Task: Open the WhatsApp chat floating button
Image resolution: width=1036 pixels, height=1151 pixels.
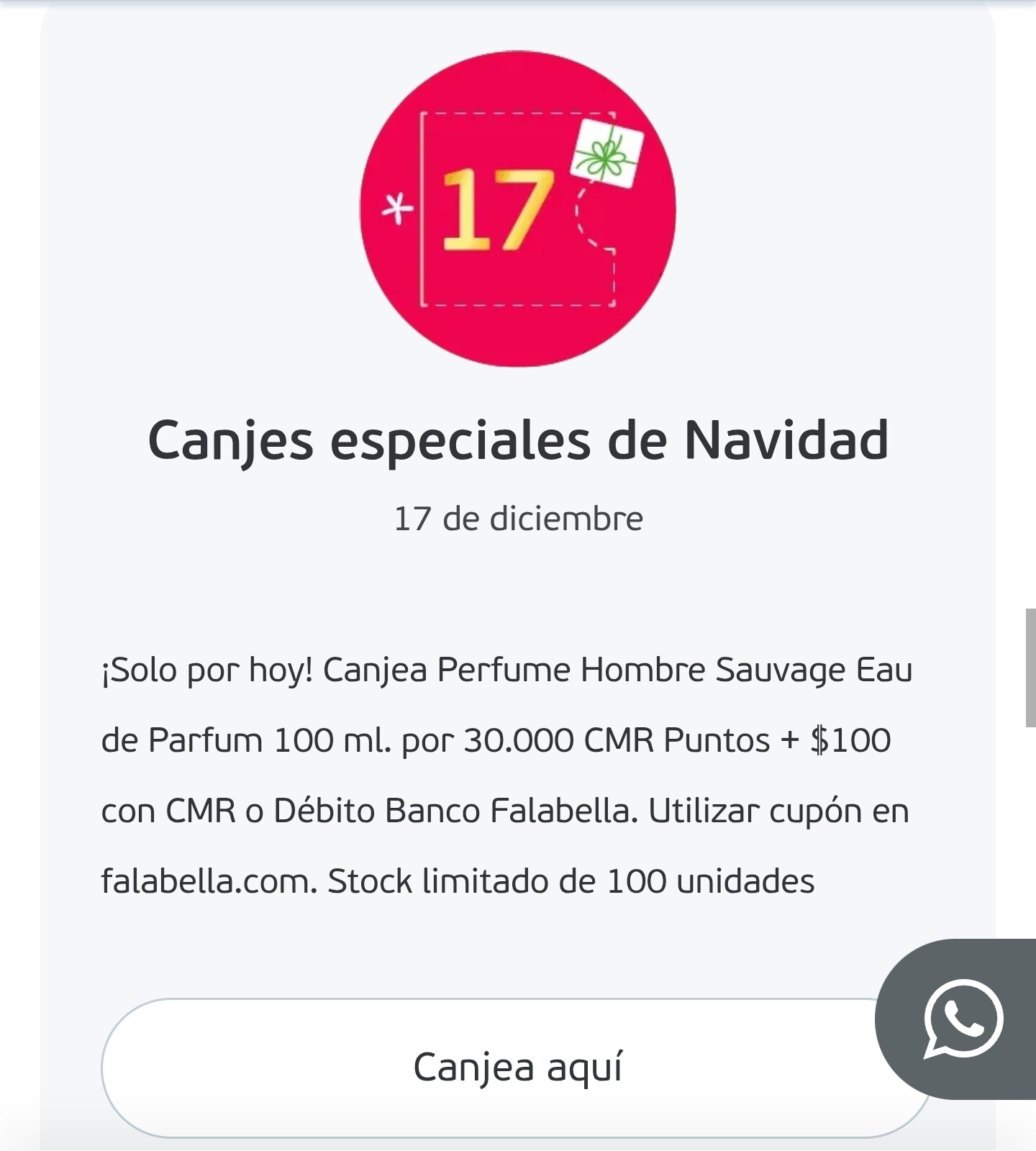Action: point(963,1019)
